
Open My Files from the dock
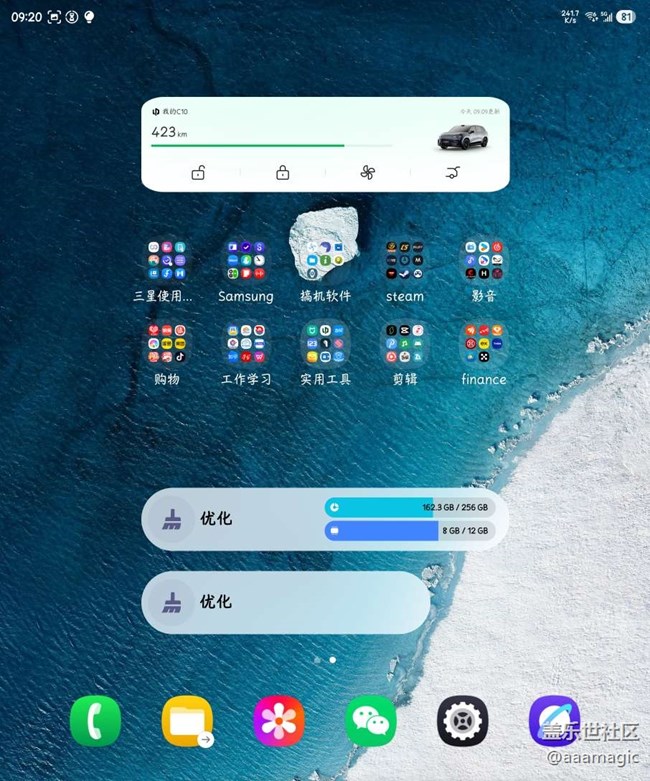pyautogui.click(x=187, y=721)
